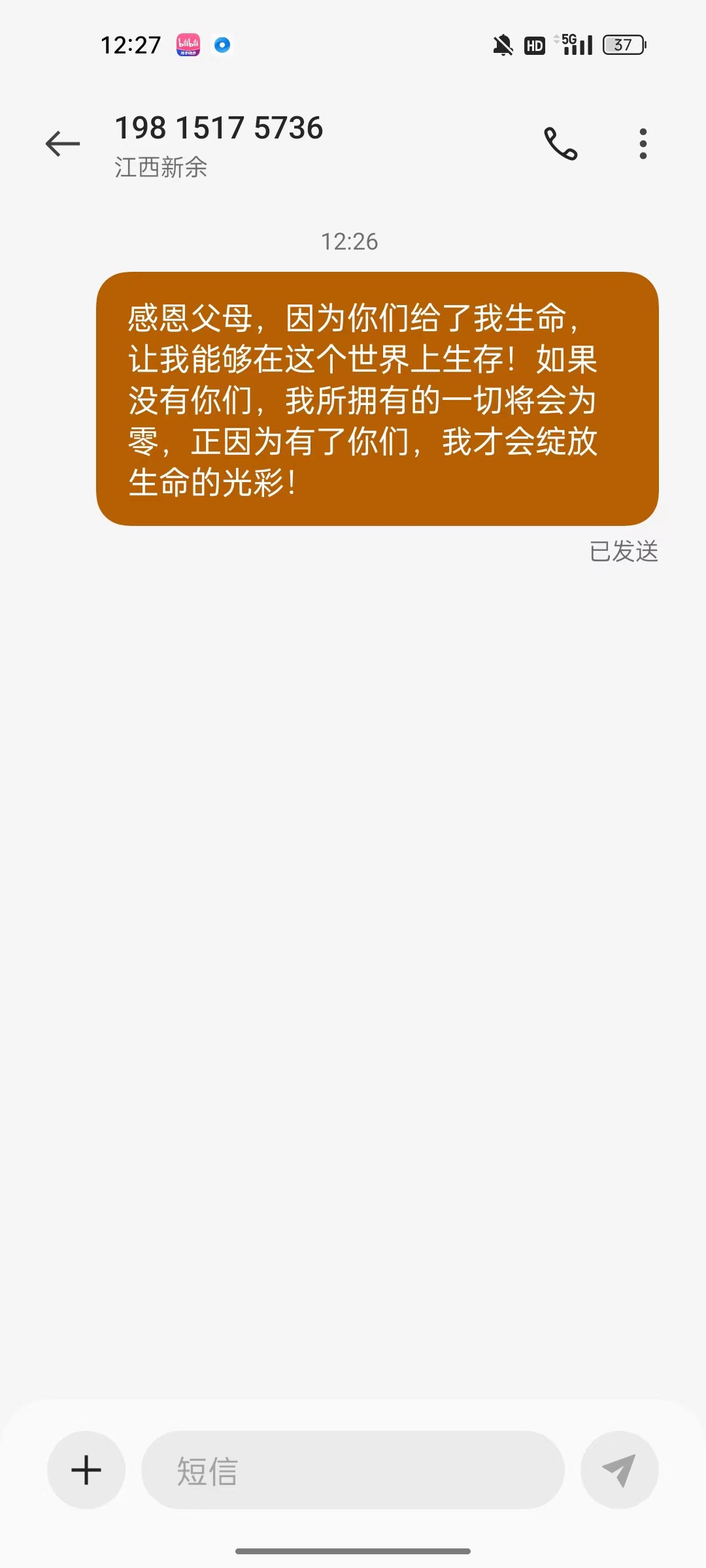Focus the 短信 message input field
This screenshot has height=1568, width=706.
[353, 1470]
